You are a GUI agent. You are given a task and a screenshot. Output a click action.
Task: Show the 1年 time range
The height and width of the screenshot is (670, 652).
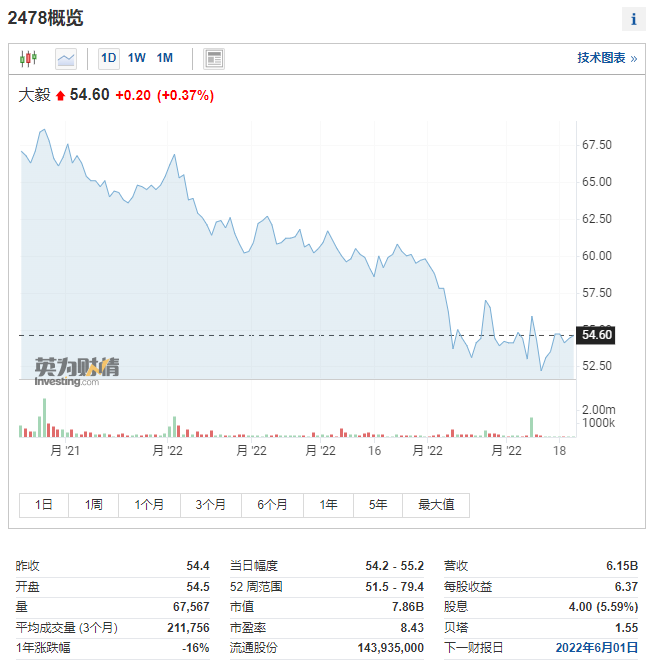pyautogui.click(x=329, y=505)
